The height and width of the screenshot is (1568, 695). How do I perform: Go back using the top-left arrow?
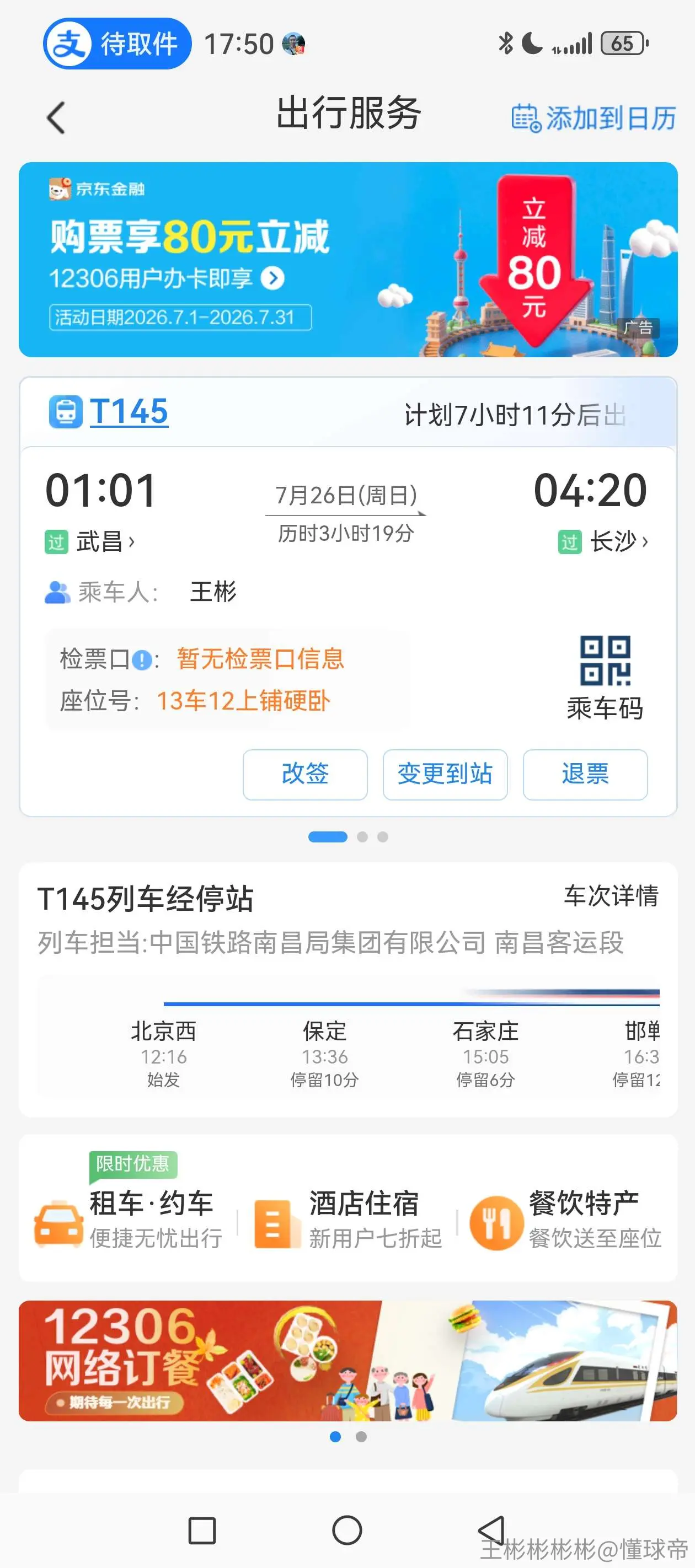click(55, 117)
